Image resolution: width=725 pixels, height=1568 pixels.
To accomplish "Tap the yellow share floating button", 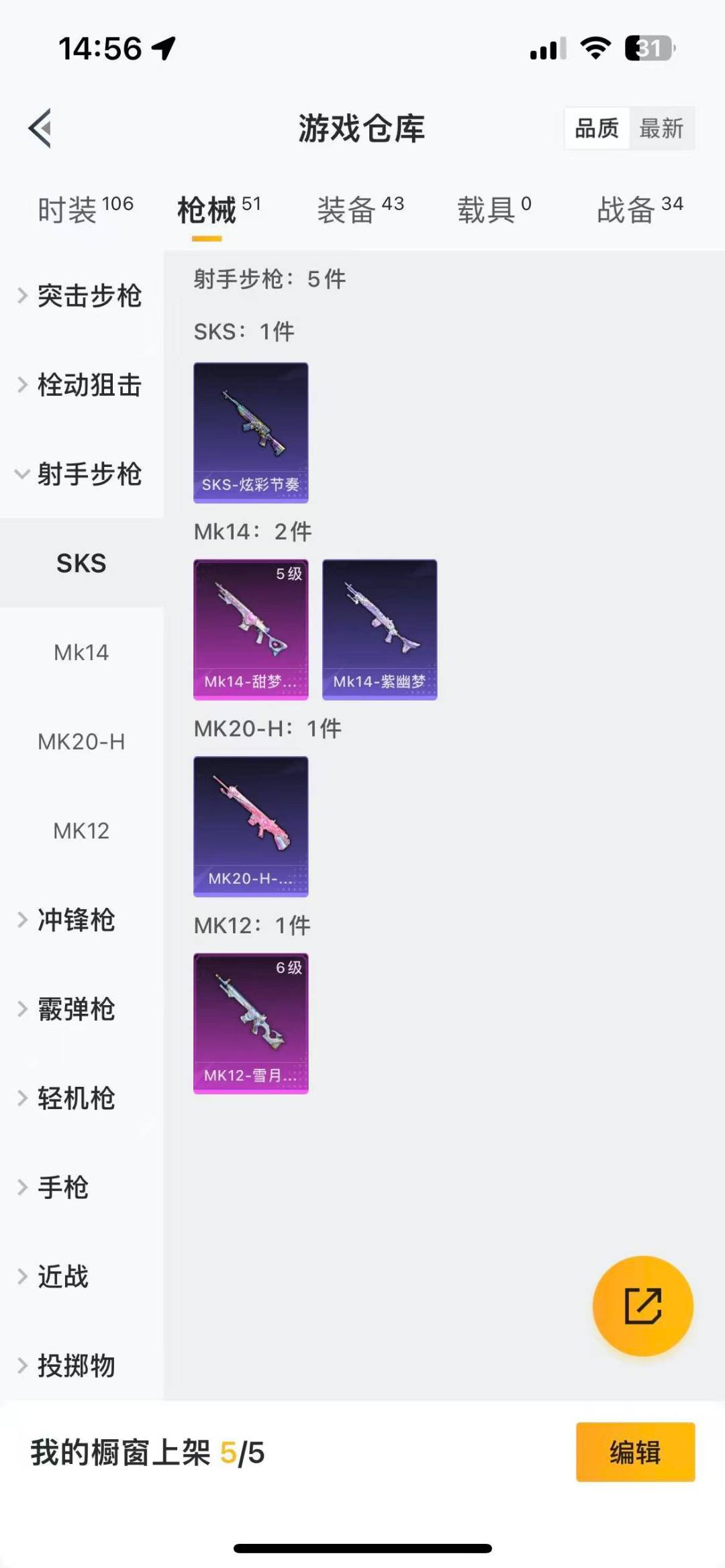I will 642,1306.
